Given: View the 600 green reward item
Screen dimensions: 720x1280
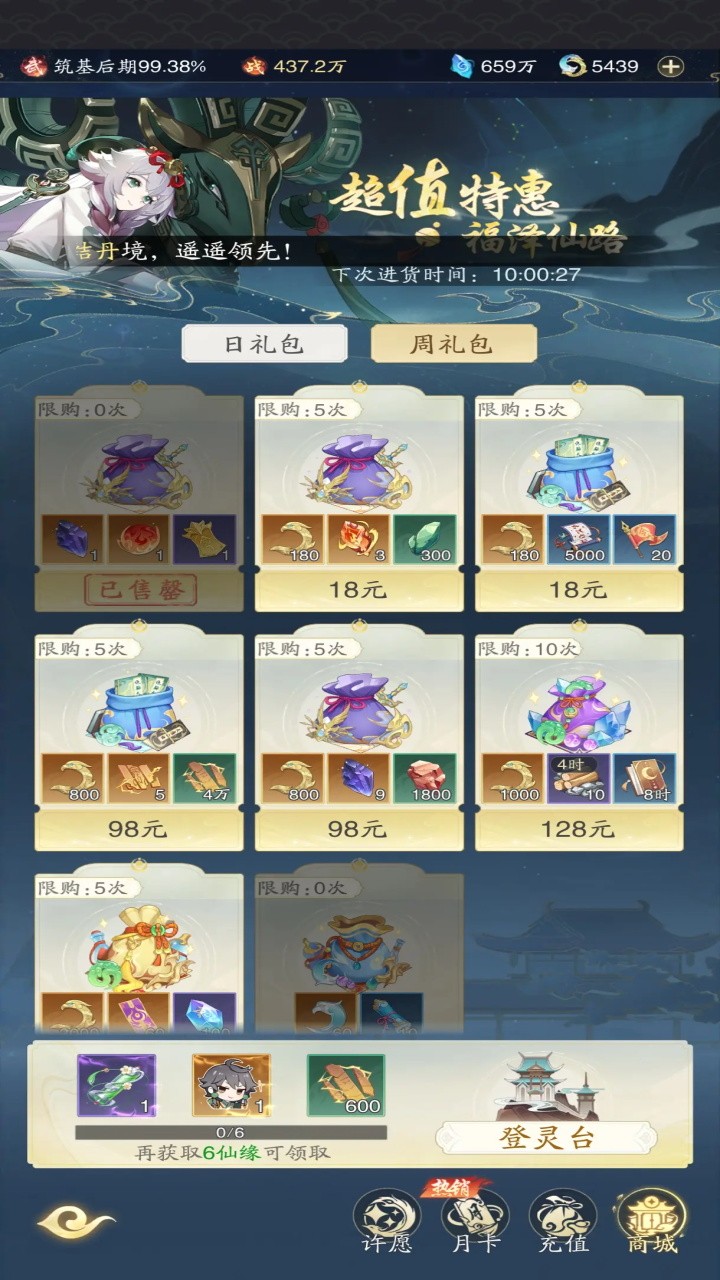Looking at the screenshot, I should pyautogui.click(x=346, y=1086).
